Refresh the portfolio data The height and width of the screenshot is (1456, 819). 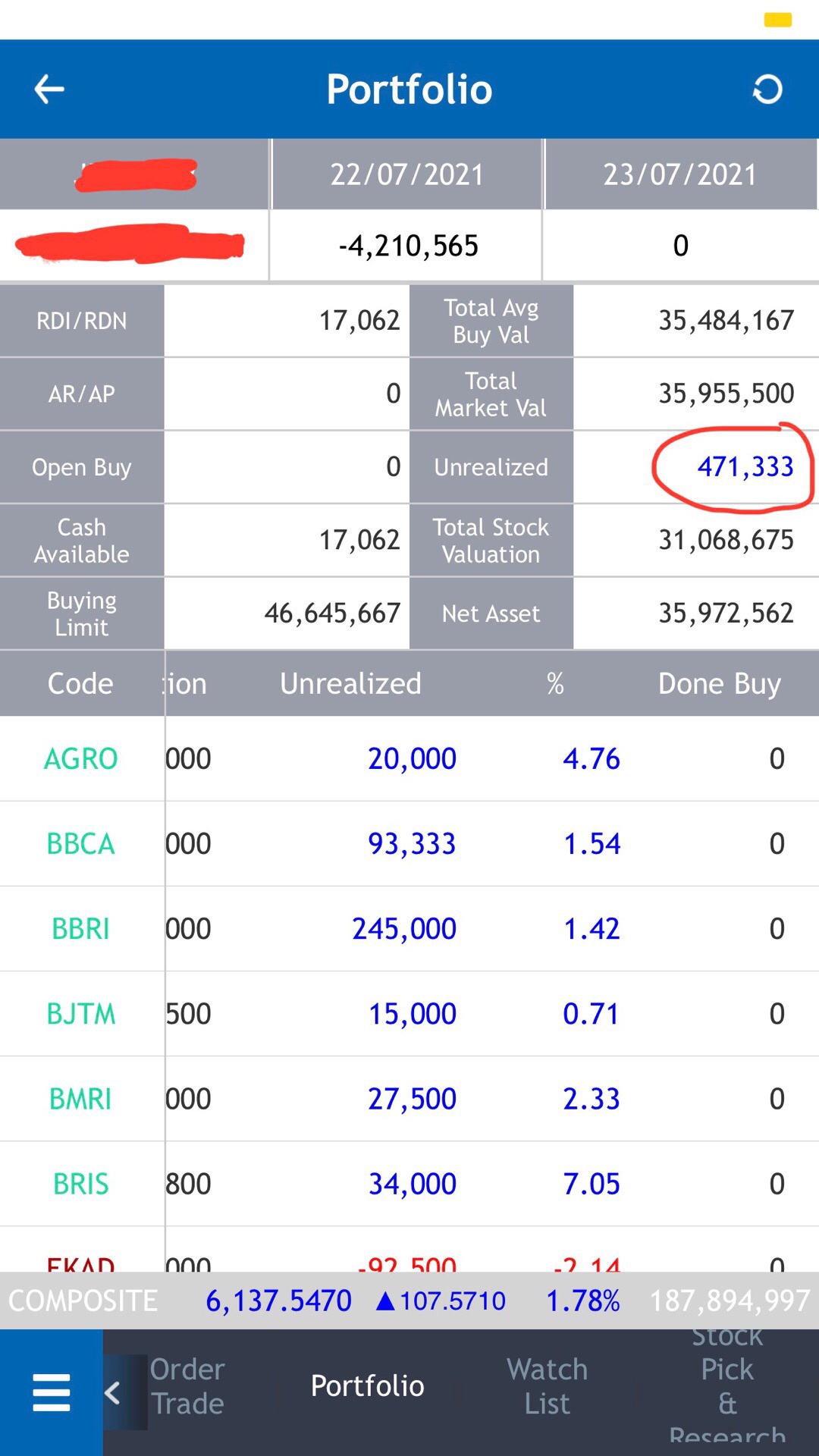tap(768, 89)
